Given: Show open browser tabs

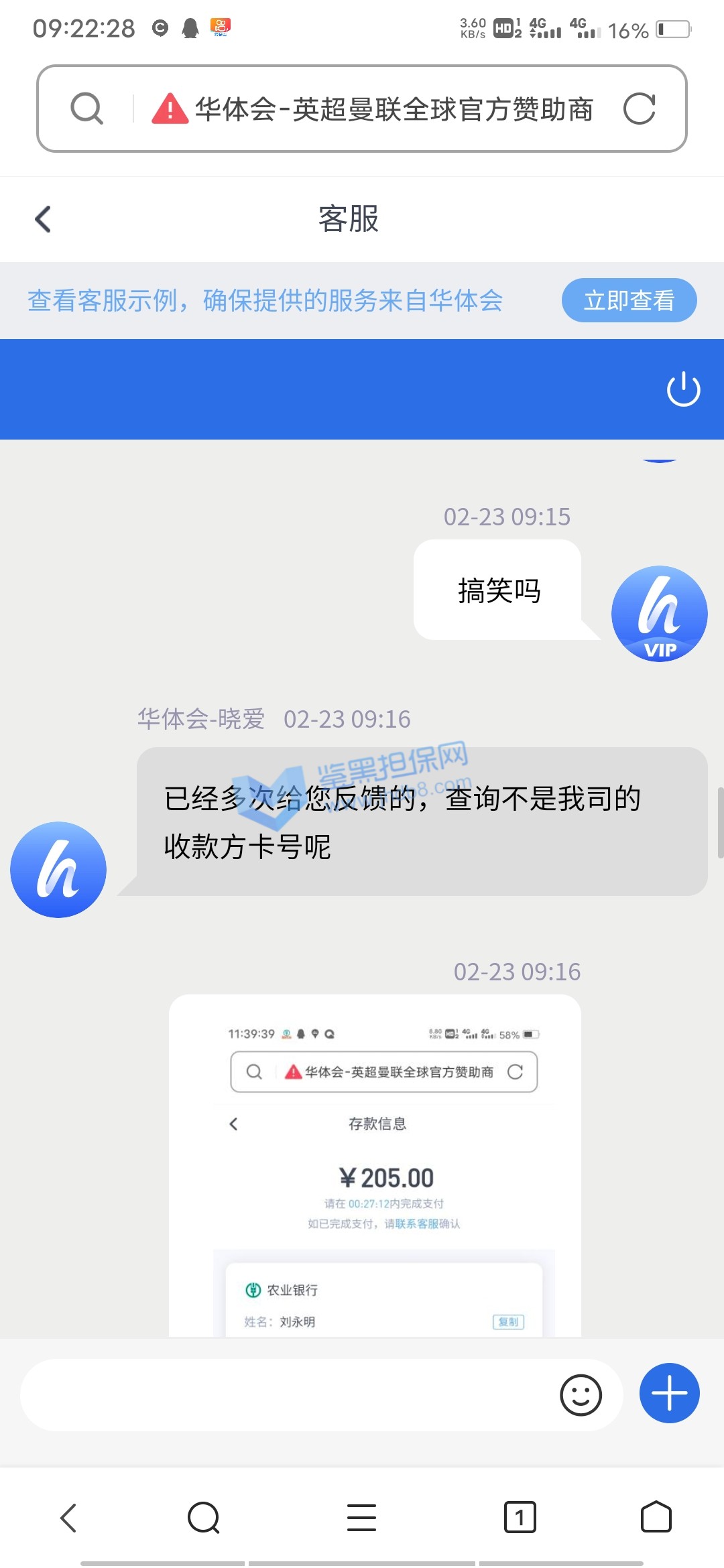Looking at the screenshot, I should click(520, 1518).
